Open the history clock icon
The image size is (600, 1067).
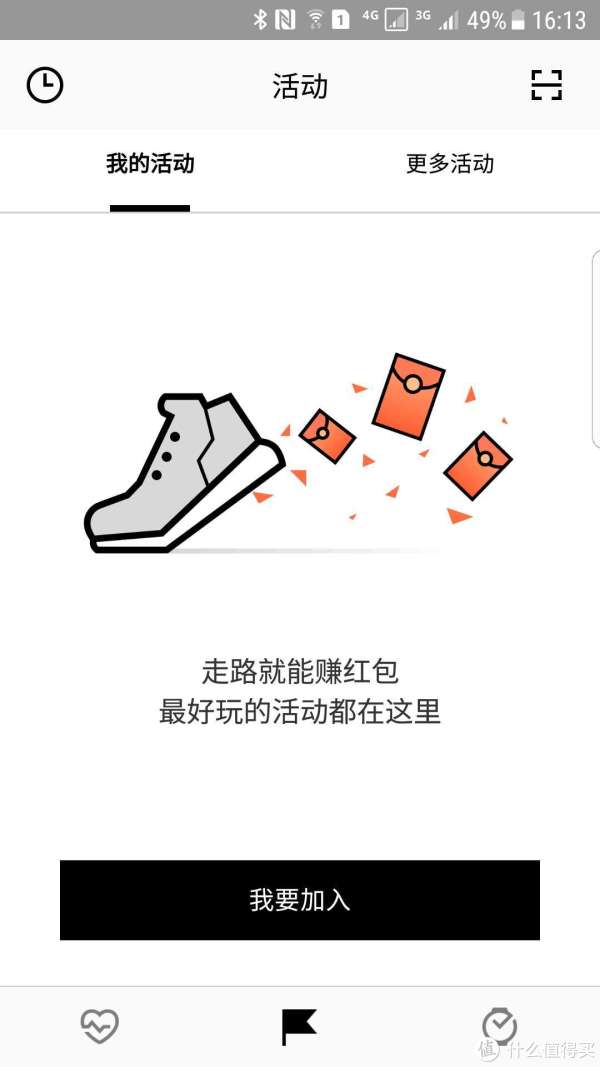click(45, 86)
